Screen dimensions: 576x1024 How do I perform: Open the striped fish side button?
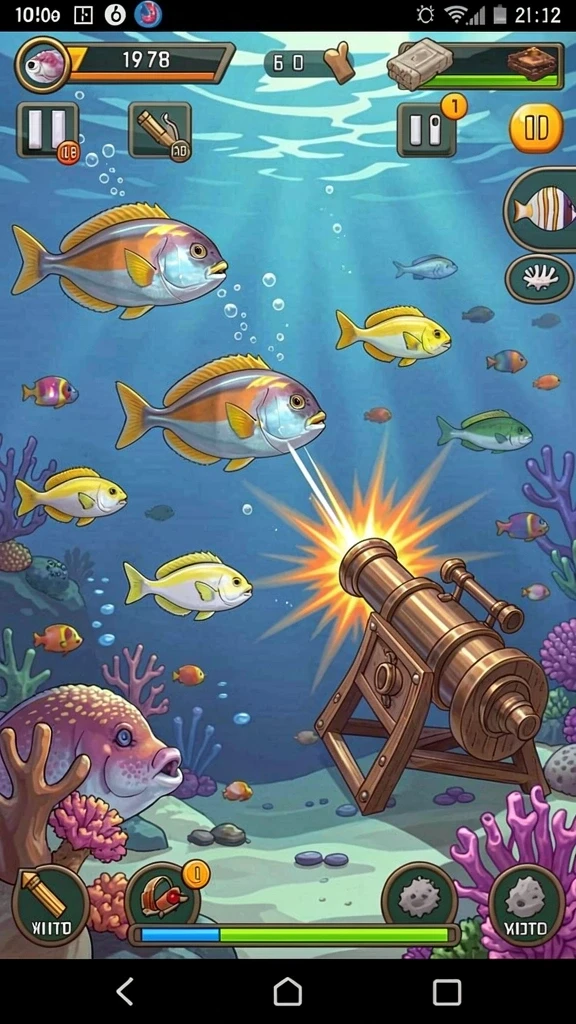pos(541,210)
